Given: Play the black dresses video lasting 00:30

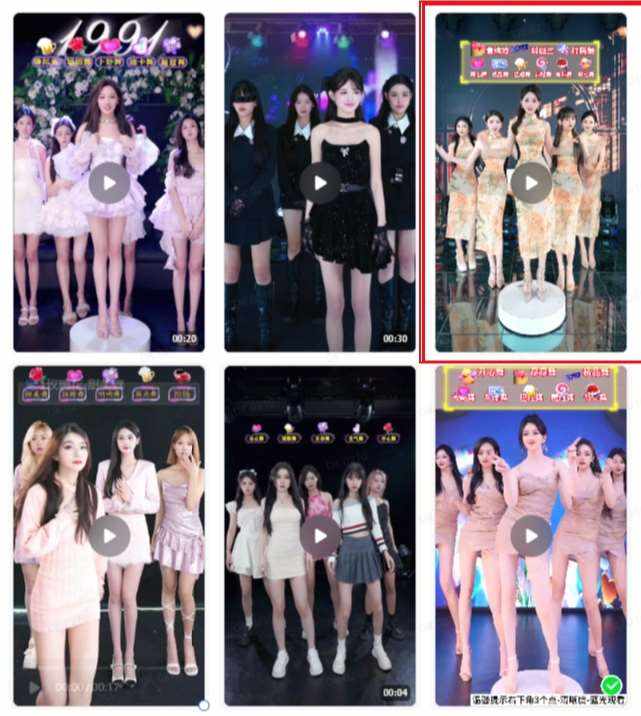Looking at the screenshot, I should [320, 183].
